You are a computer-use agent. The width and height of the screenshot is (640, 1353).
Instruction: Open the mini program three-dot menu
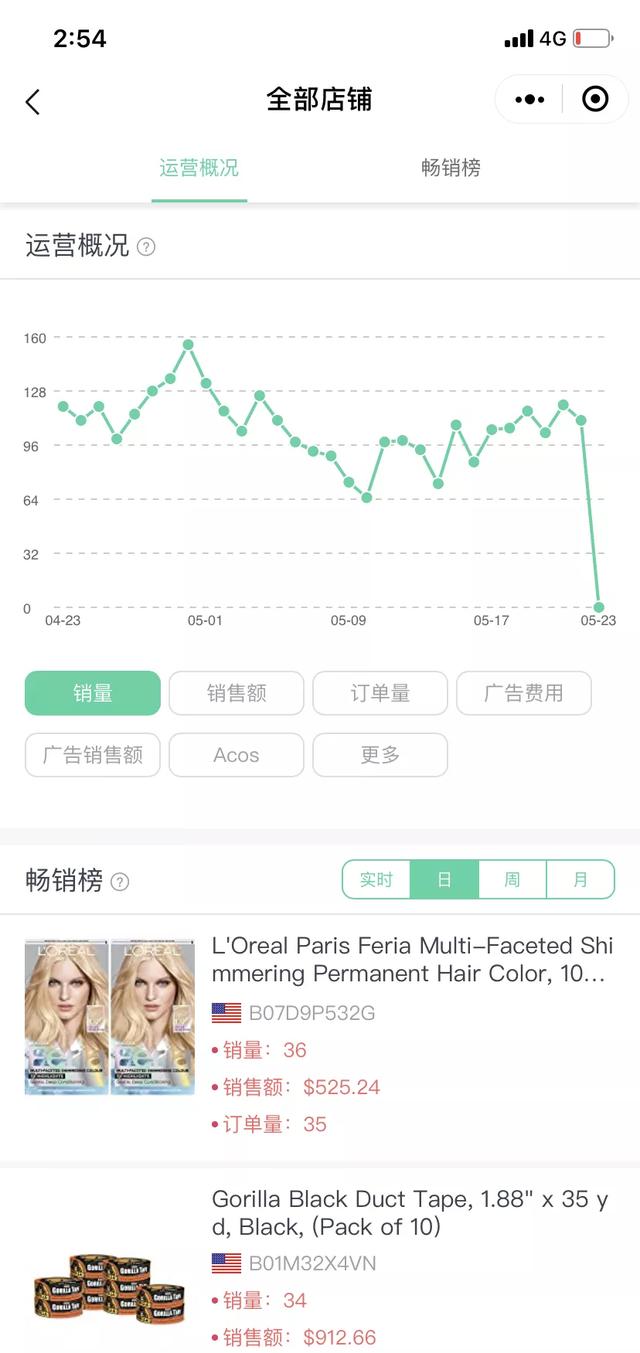pyautogui.click(x=529, y=100)
